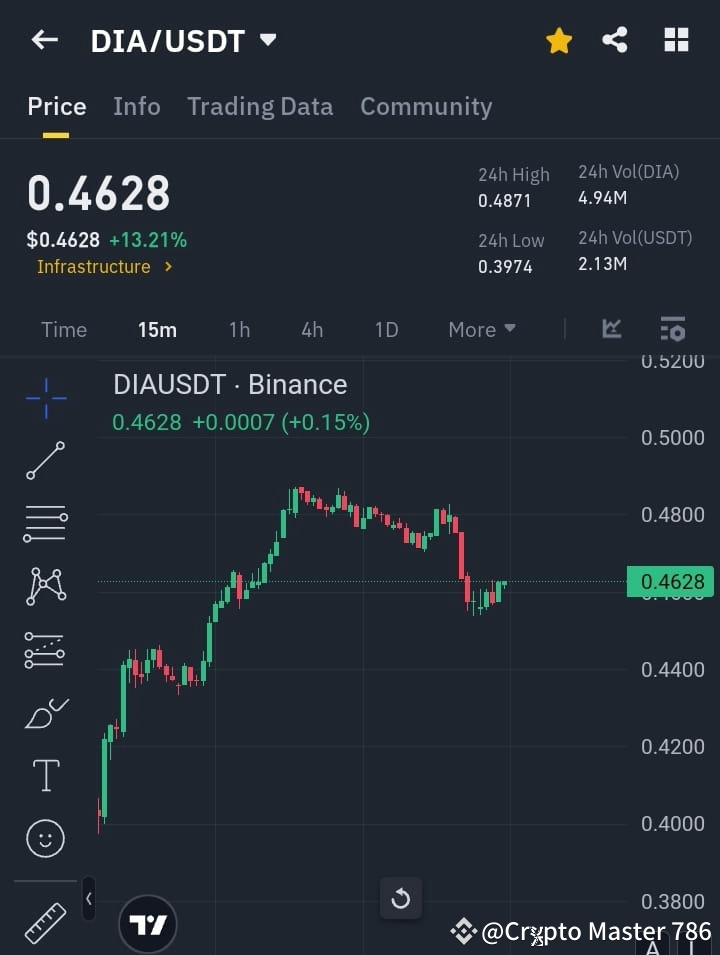This screenshot has height=955, width=720.
Task: Select the 1D timeframe
Action: tap(386, 329)
